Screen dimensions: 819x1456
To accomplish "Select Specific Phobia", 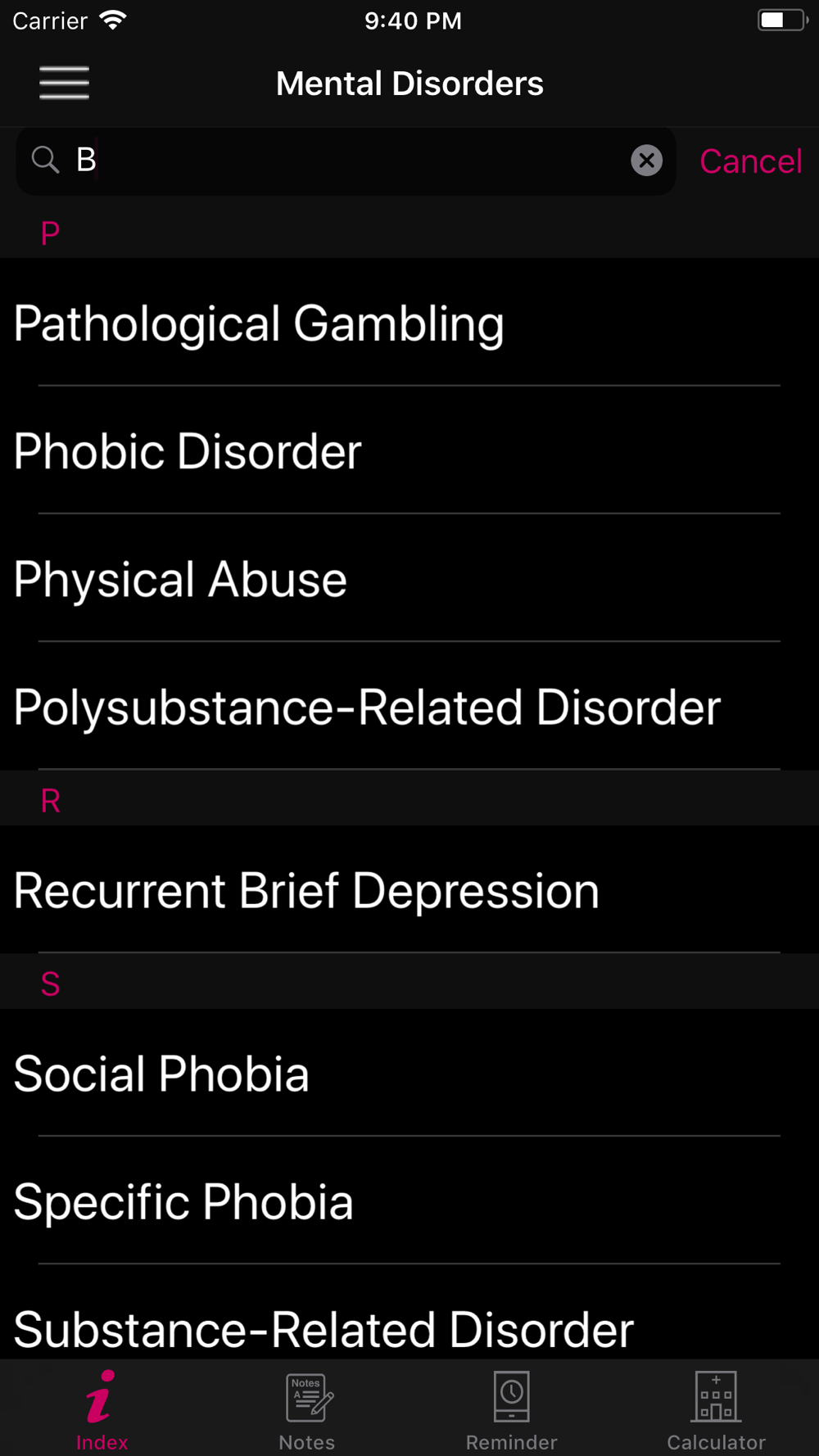I will point(409,1201).
